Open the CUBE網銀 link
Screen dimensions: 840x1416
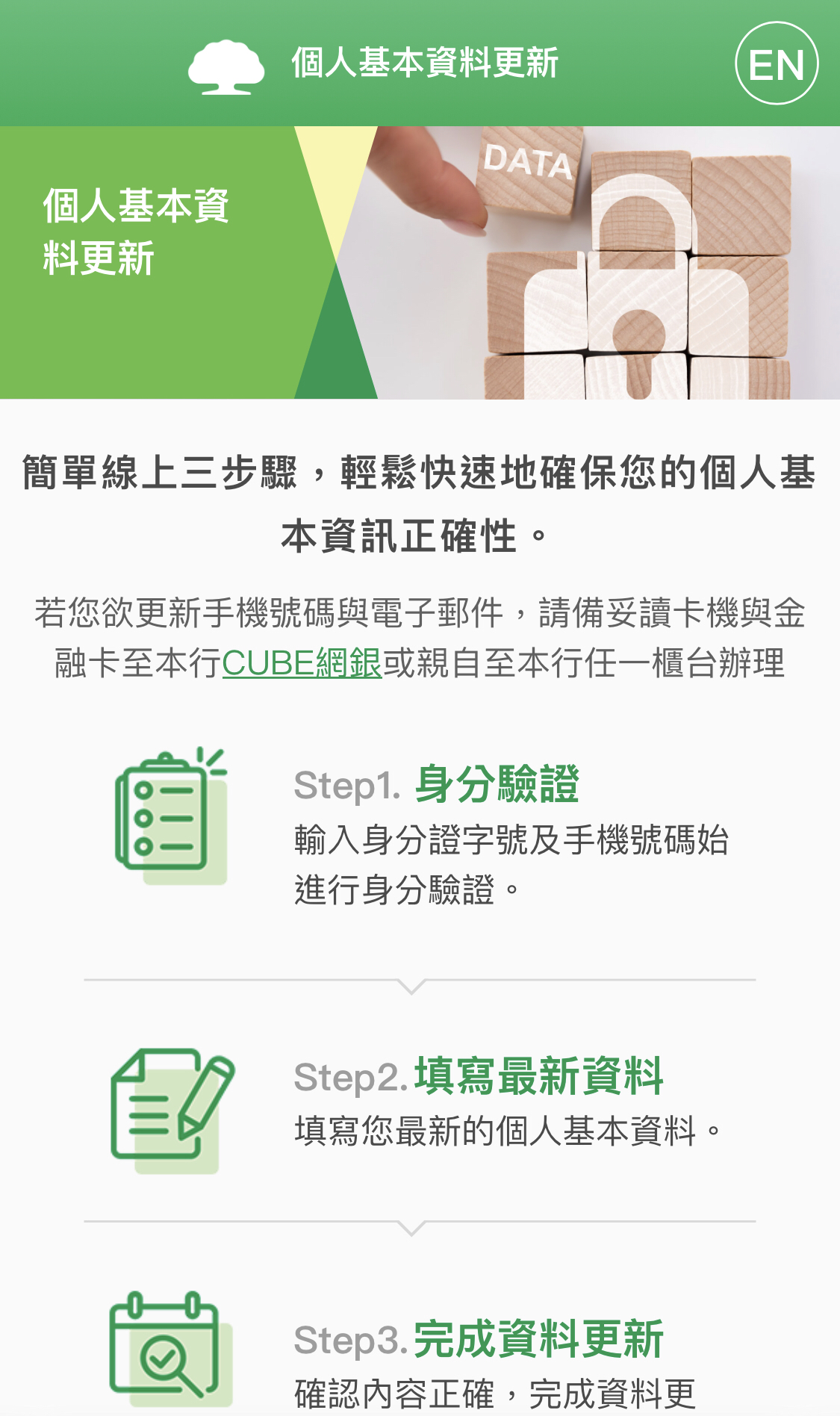(x=302, y=663)
